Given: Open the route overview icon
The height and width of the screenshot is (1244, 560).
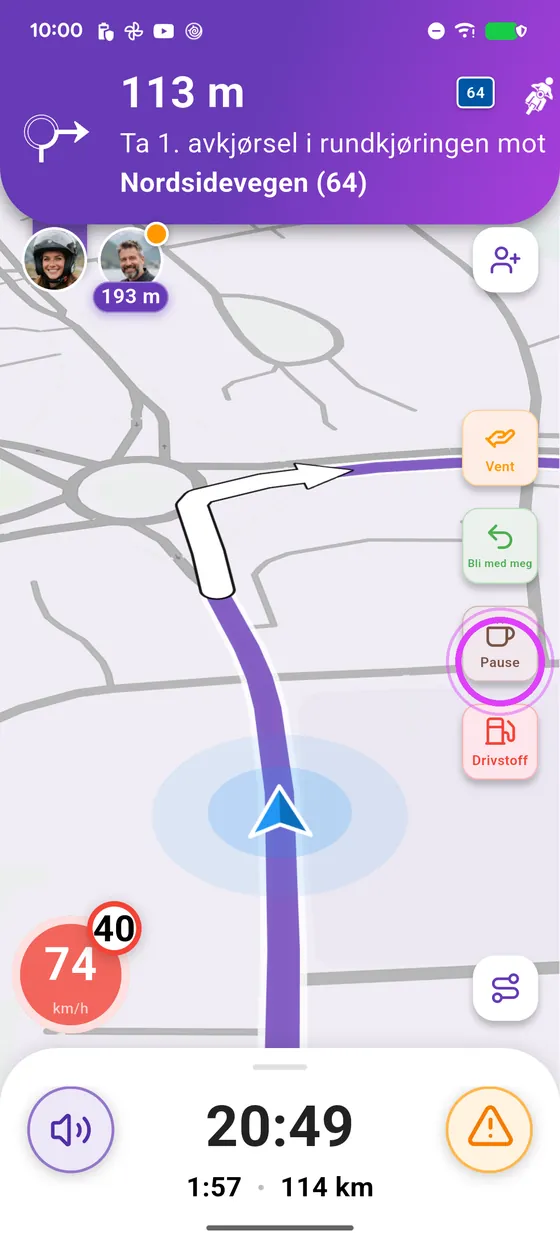Looking at the screenshot, I should click(505, 988).
